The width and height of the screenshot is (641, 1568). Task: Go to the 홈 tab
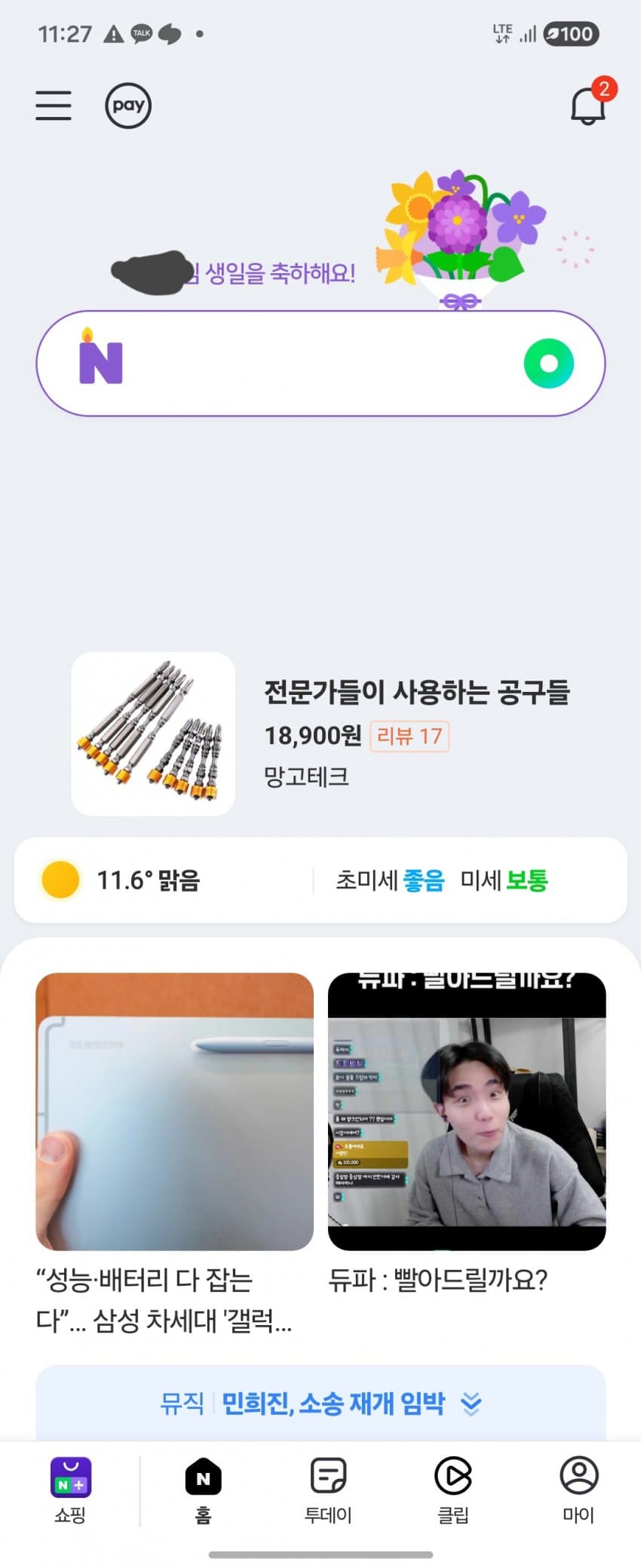tap(203, 1490)
